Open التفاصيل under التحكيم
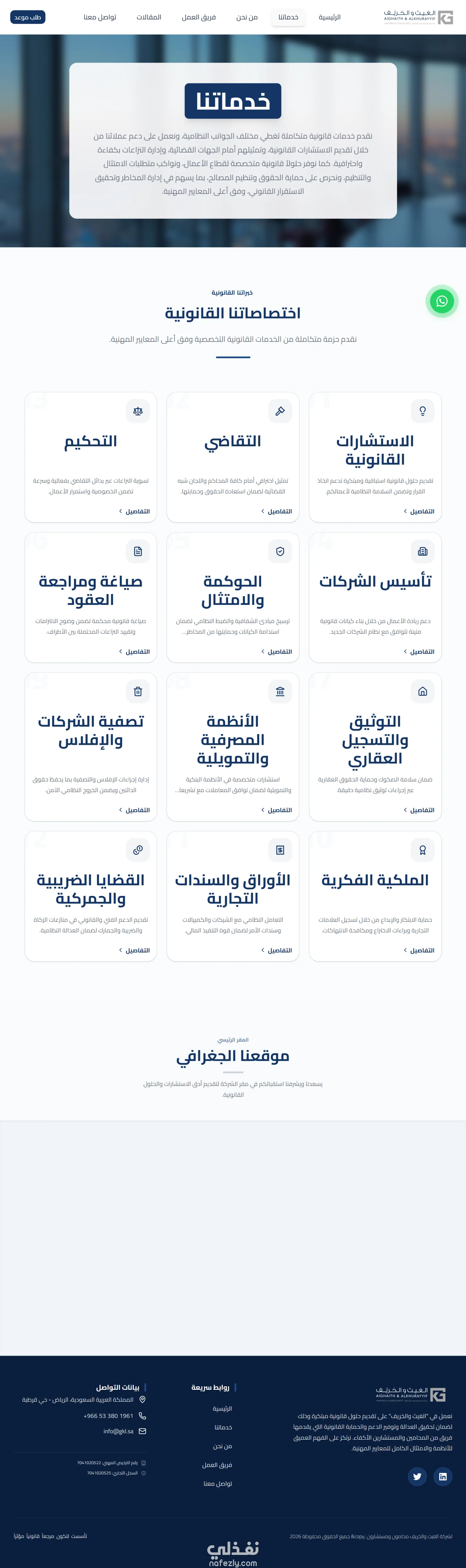Image resolution: width=466 pixels, height=1568 pixels. tap(134, 511)
